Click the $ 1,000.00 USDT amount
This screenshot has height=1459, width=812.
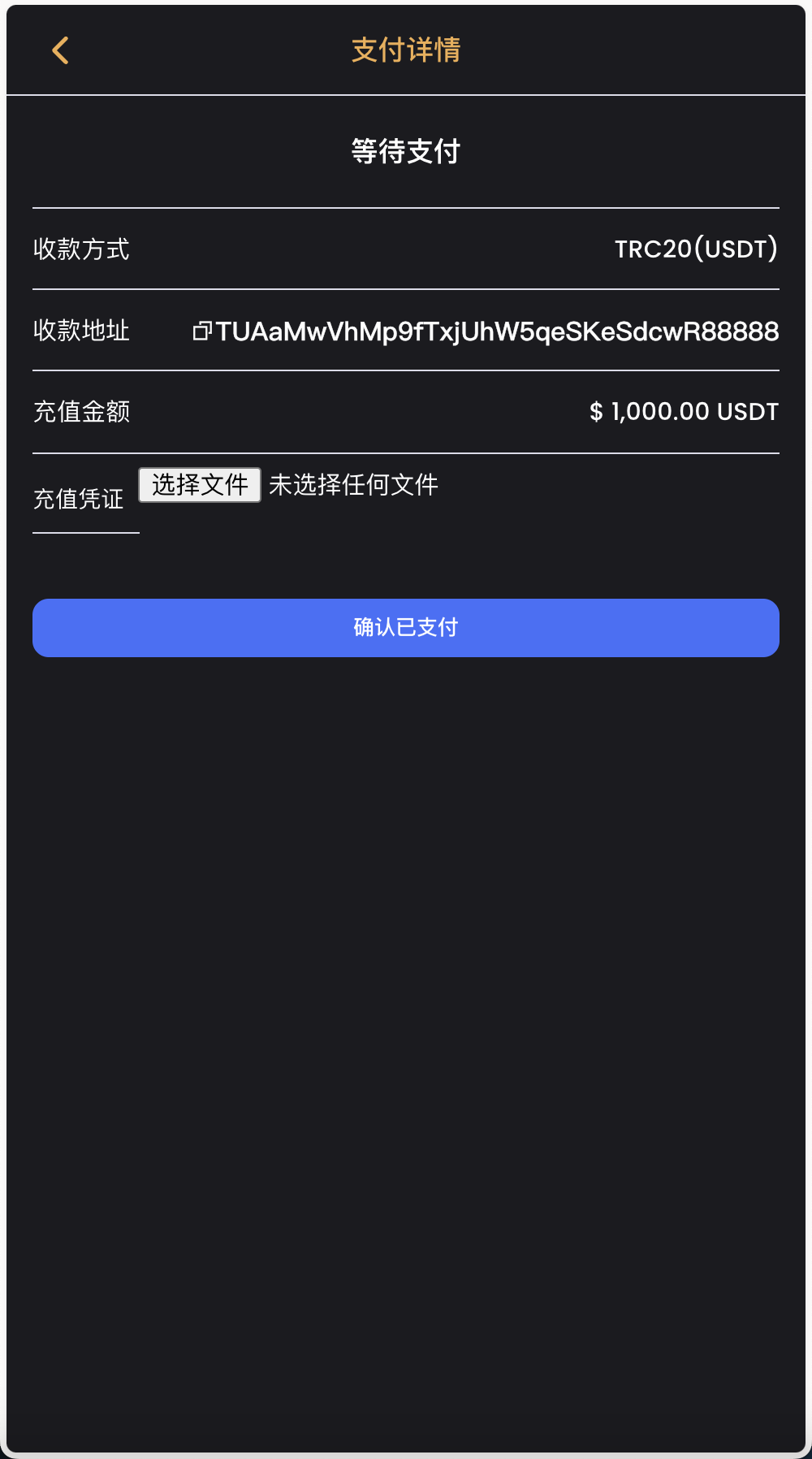coord(684,411)
